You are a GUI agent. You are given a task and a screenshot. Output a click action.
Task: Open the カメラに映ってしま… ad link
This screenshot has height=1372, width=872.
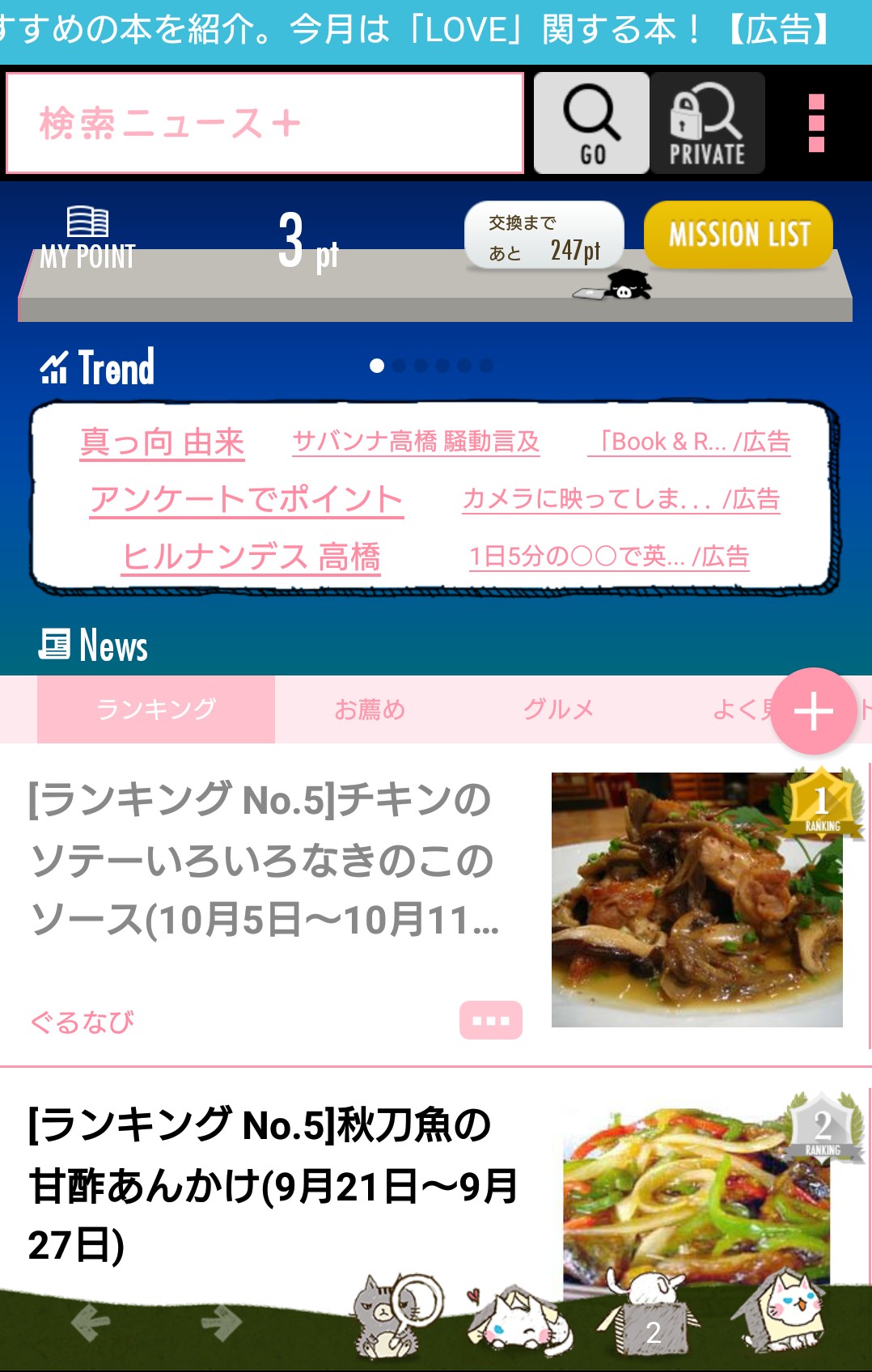point(620,499)
